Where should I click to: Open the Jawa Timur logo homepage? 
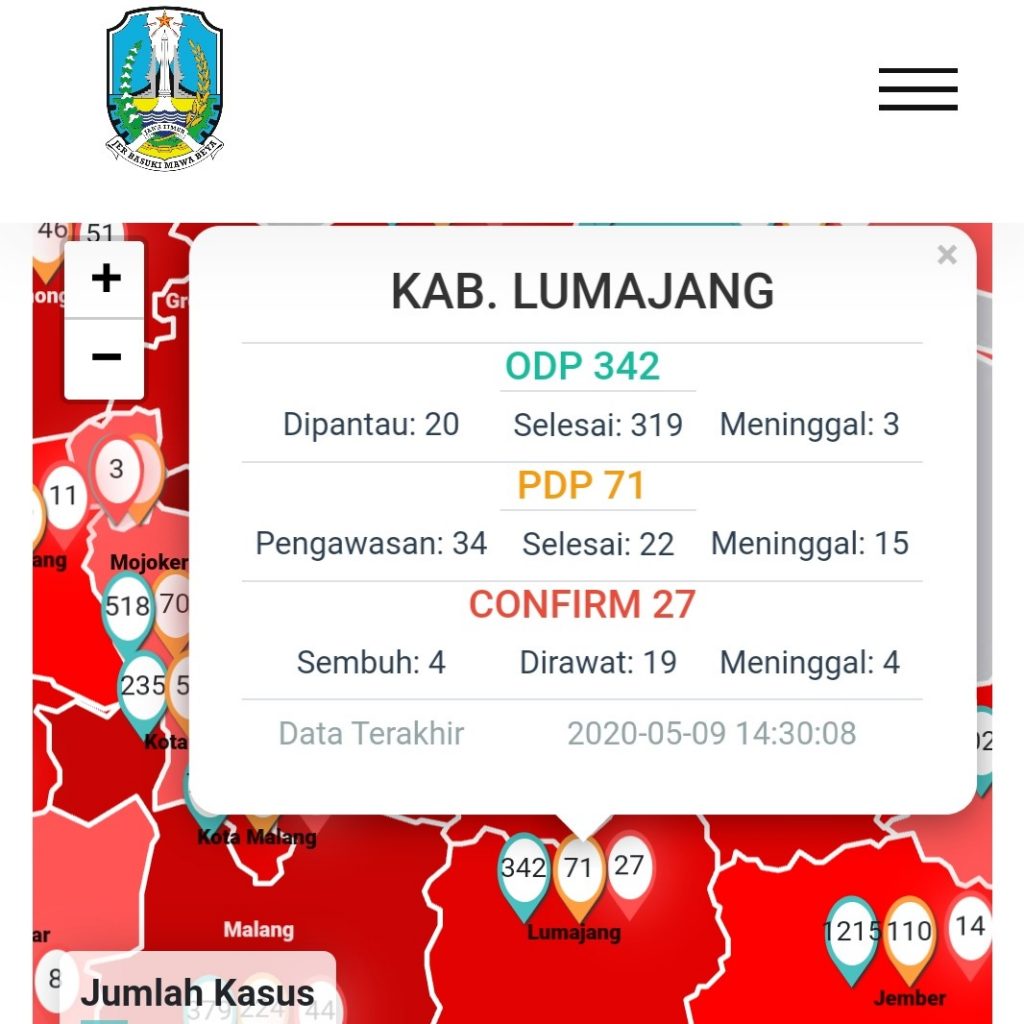point(165,88)
